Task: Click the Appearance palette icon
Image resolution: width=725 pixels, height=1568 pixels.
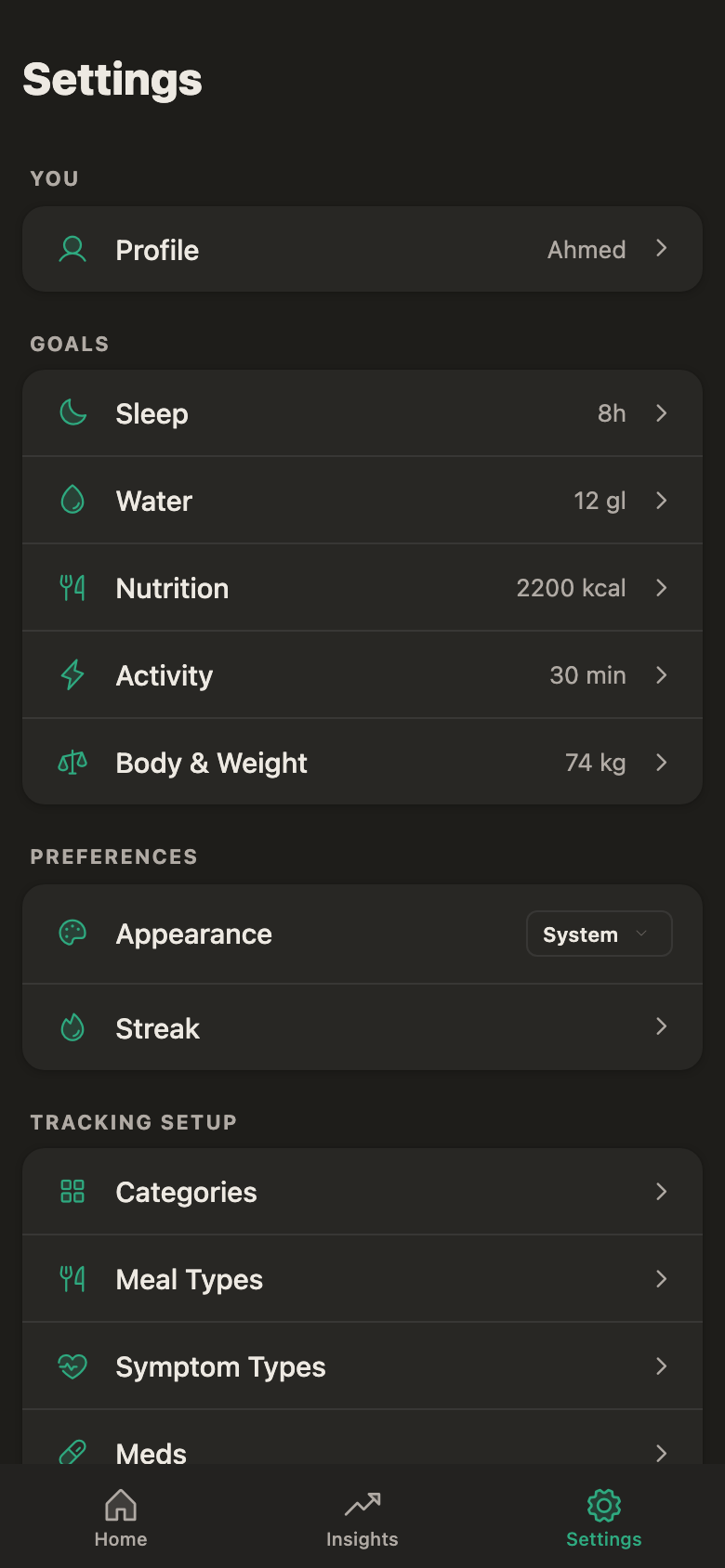Action: point(72,934)
